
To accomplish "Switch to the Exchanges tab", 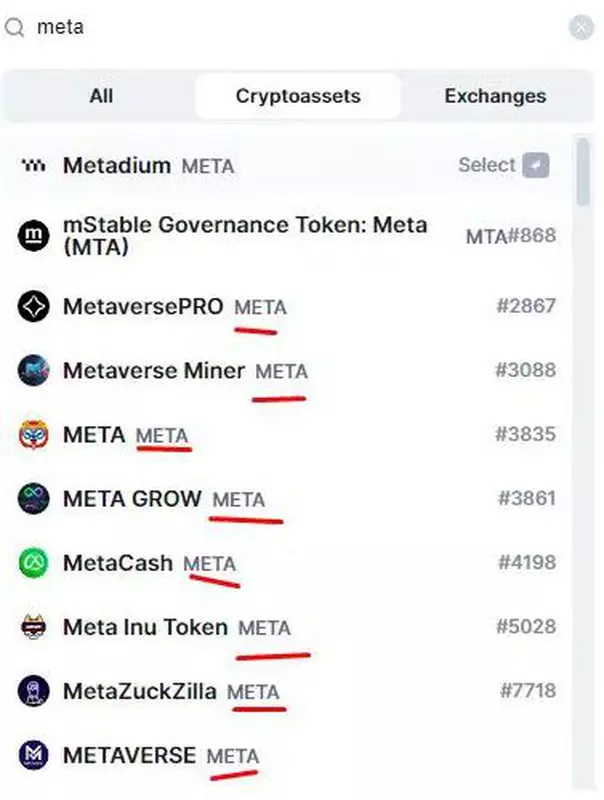I will 495,96.
